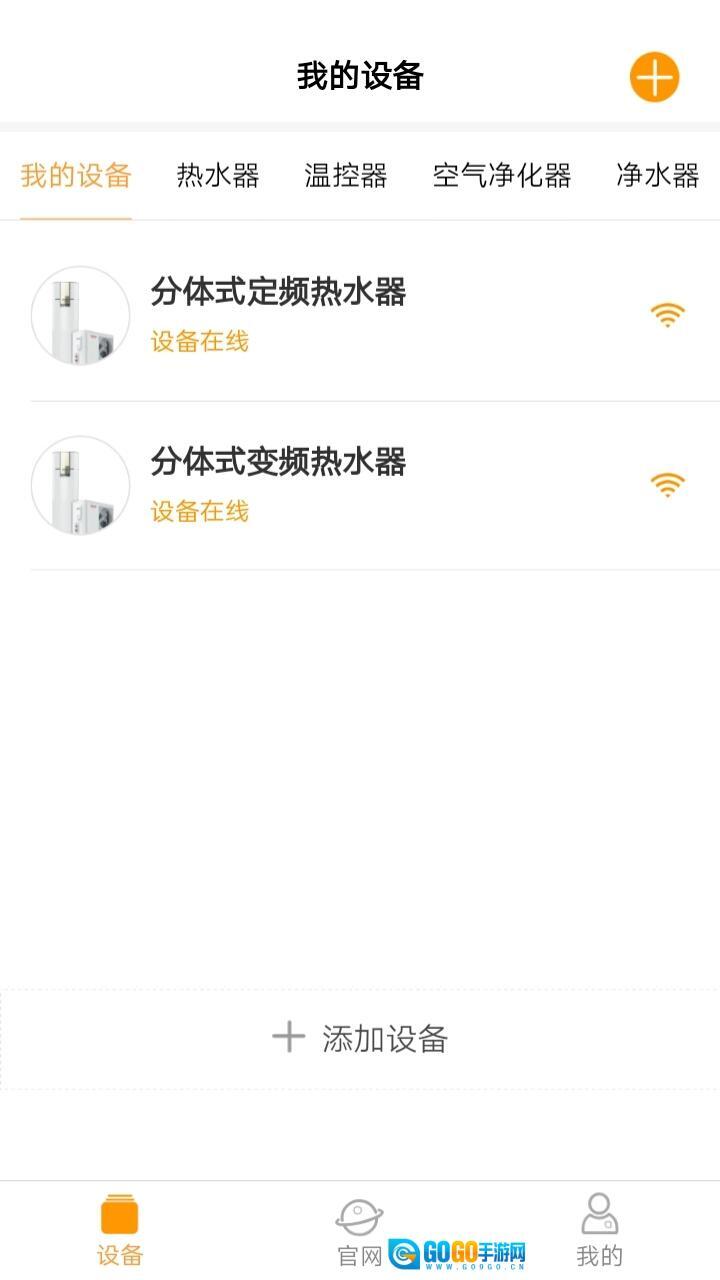Go to the 设备 bottom tab

click(120, 1230)
